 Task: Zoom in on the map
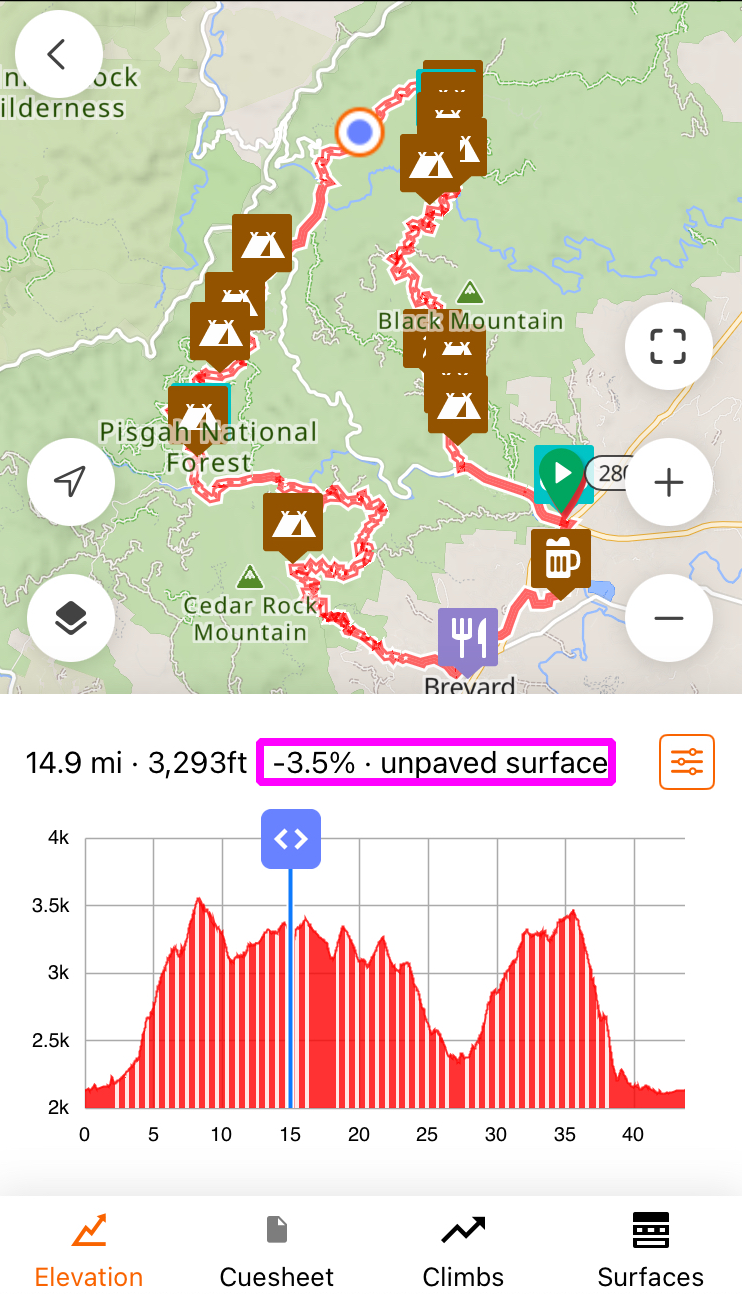668,483
